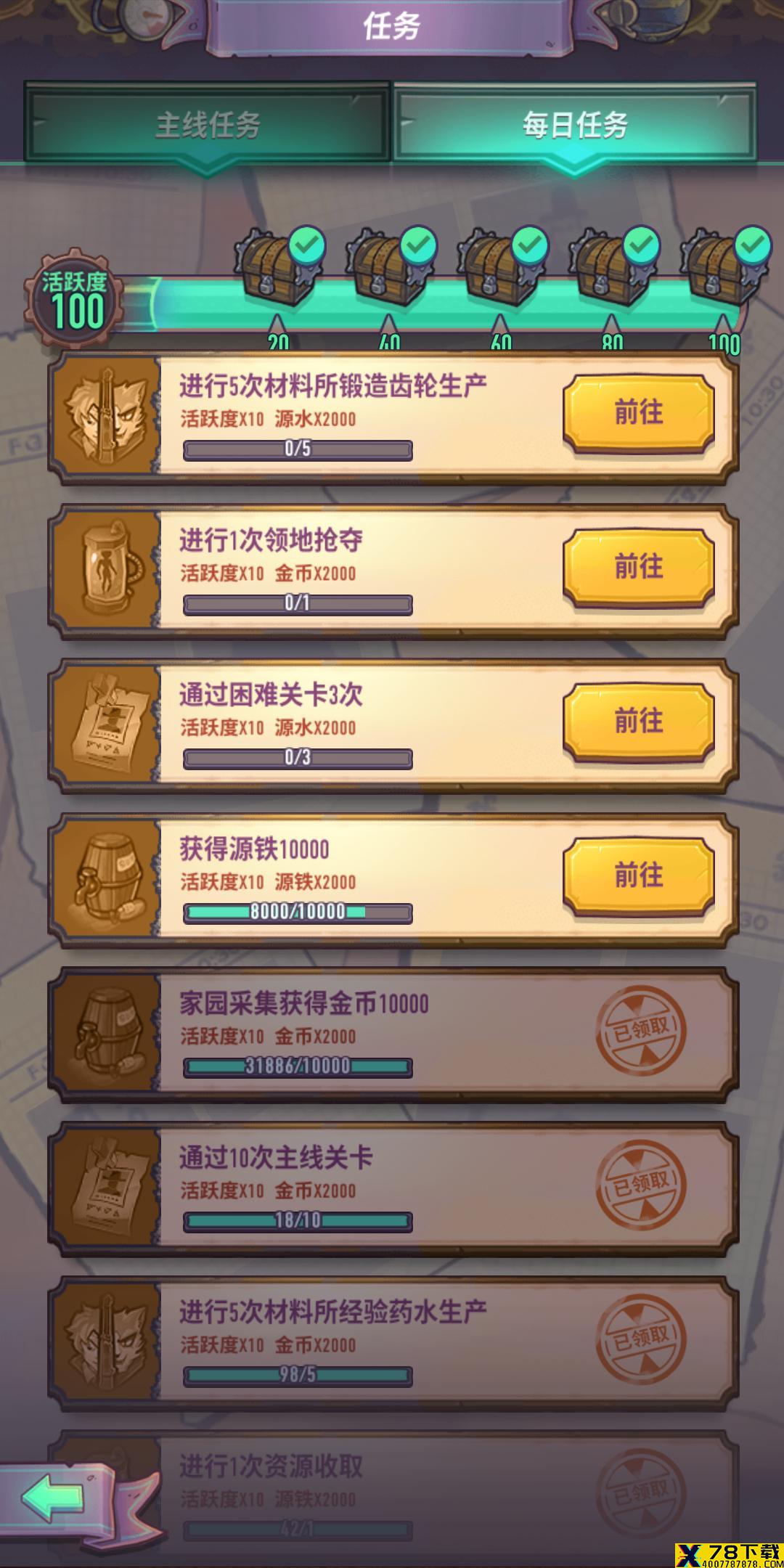Open the treasure chest at 60 activity
Viewport: 784px width, 1568px height.
tap(501, 265)
